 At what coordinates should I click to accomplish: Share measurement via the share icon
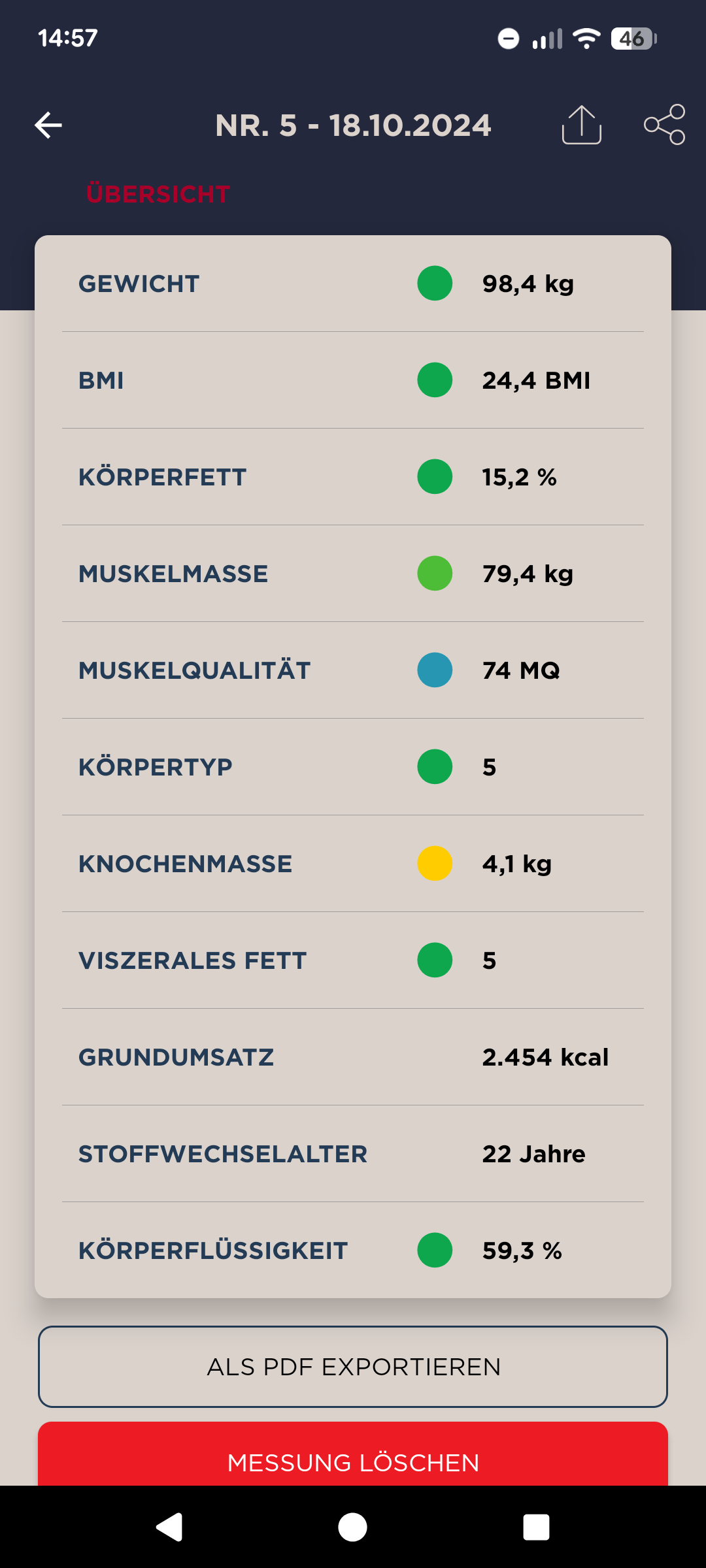(x=664, y=125)
